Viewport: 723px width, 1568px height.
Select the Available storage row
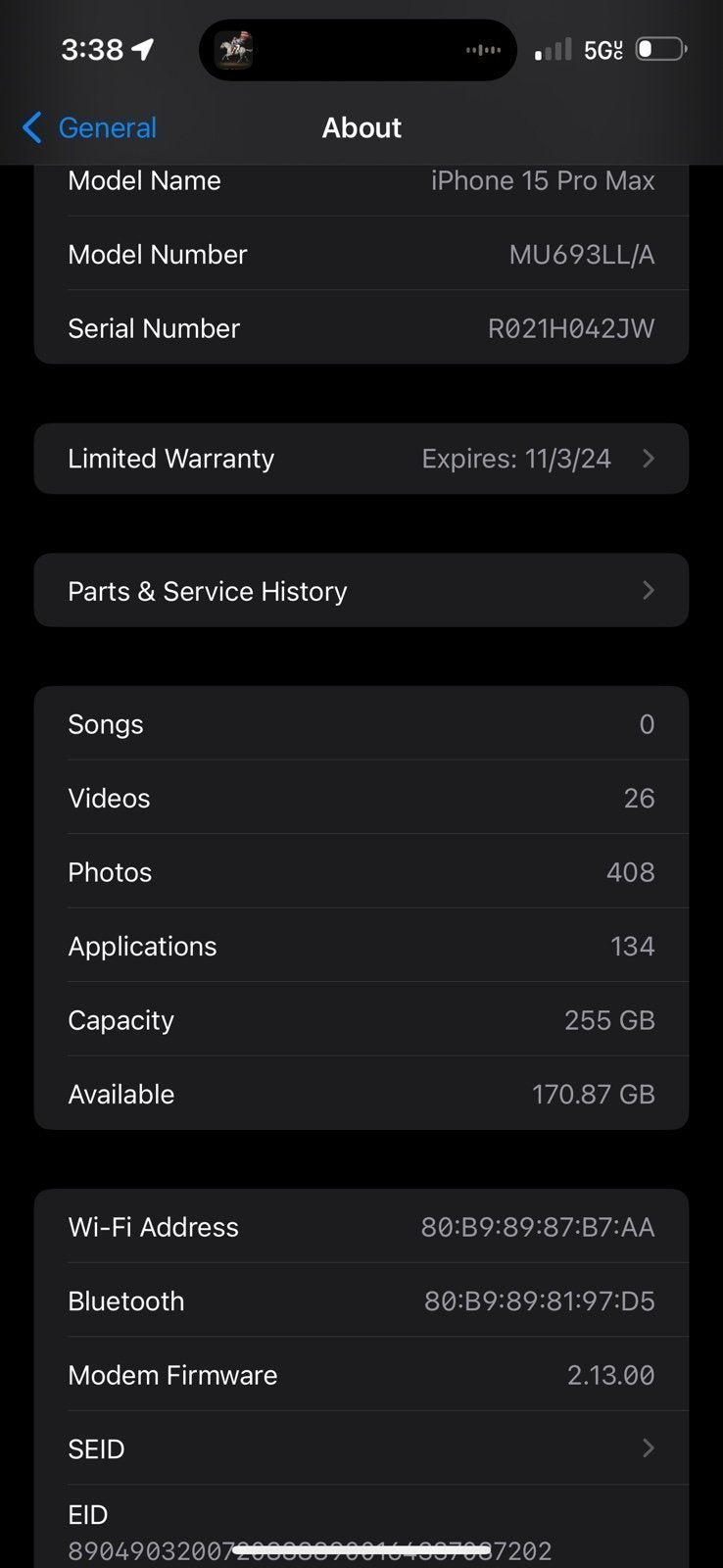click(361, 1094)
